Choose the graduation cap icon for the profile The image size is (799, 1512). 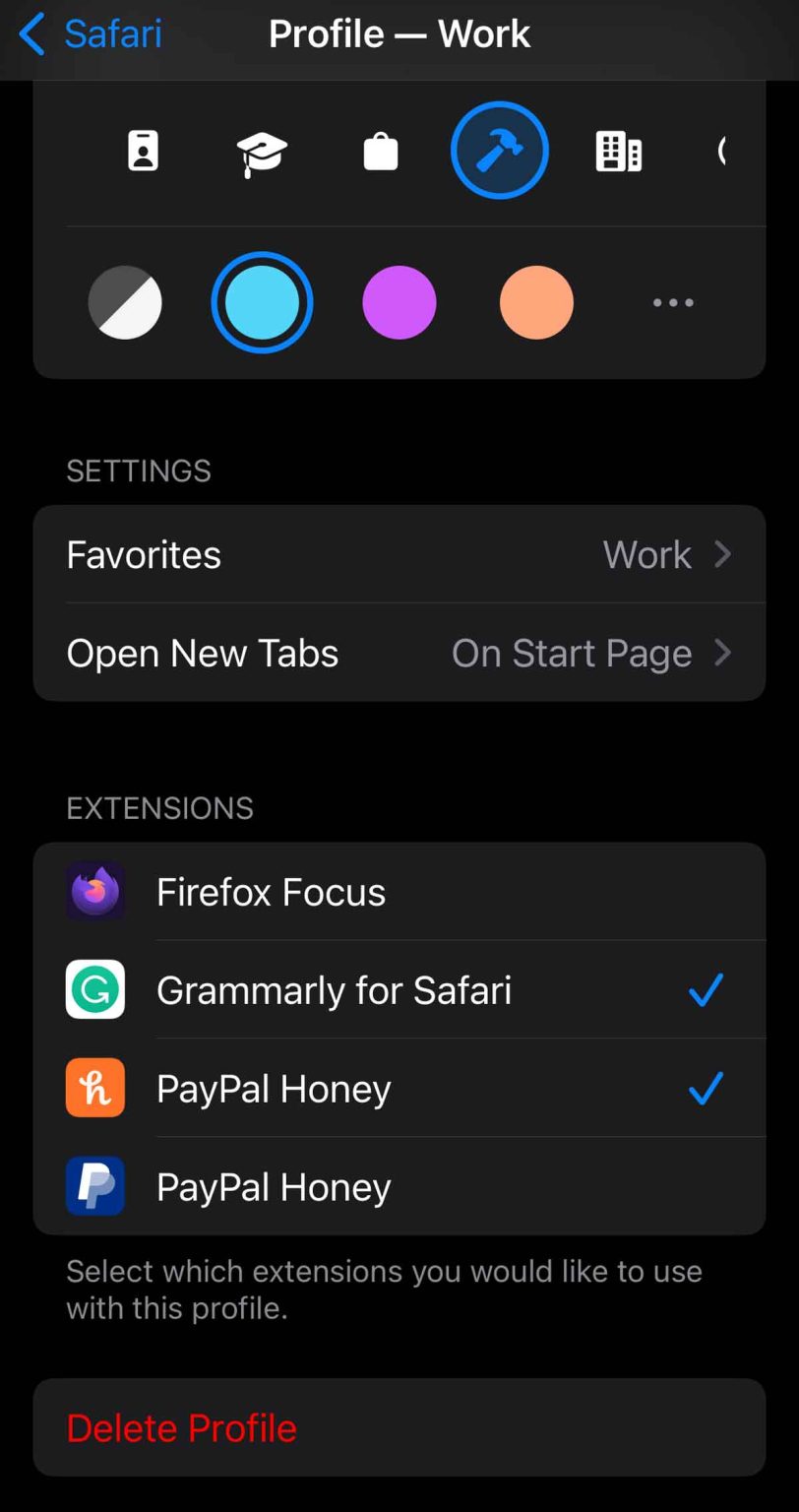262,150
